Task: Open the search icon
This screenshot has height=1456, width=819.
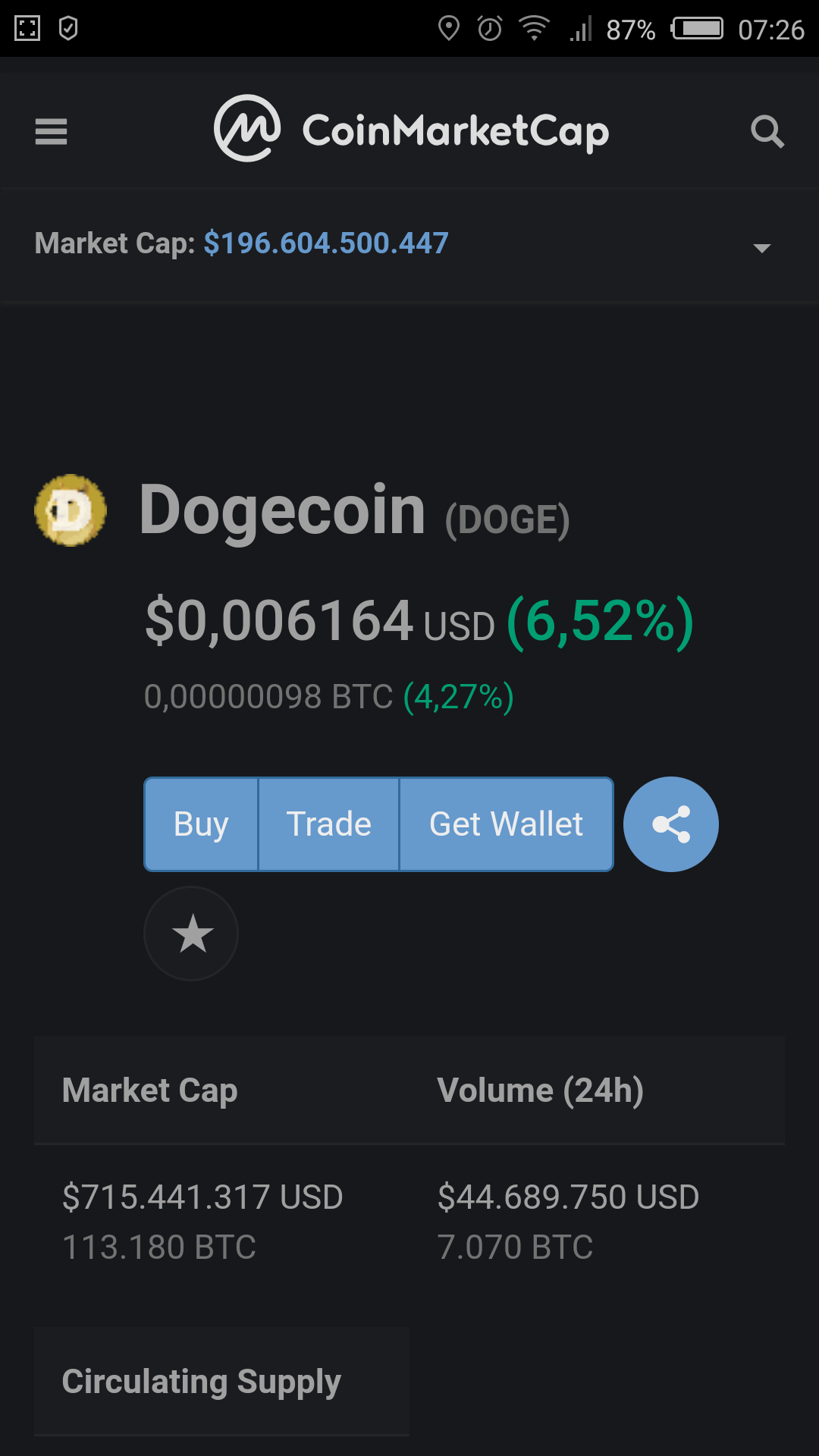Action: [767, 132]
